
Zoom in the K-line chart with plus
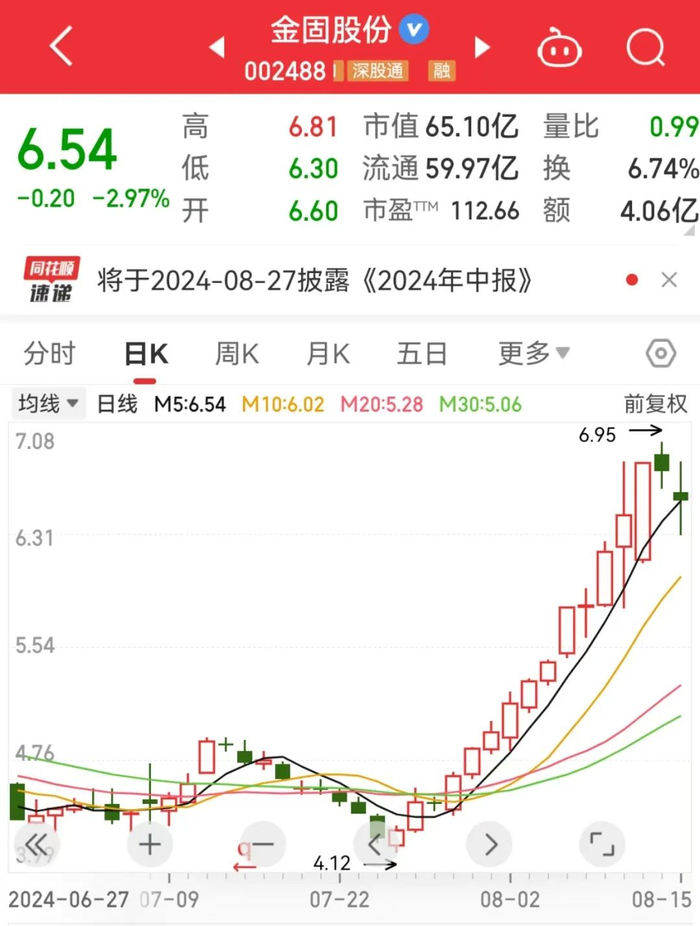[150, 845]
